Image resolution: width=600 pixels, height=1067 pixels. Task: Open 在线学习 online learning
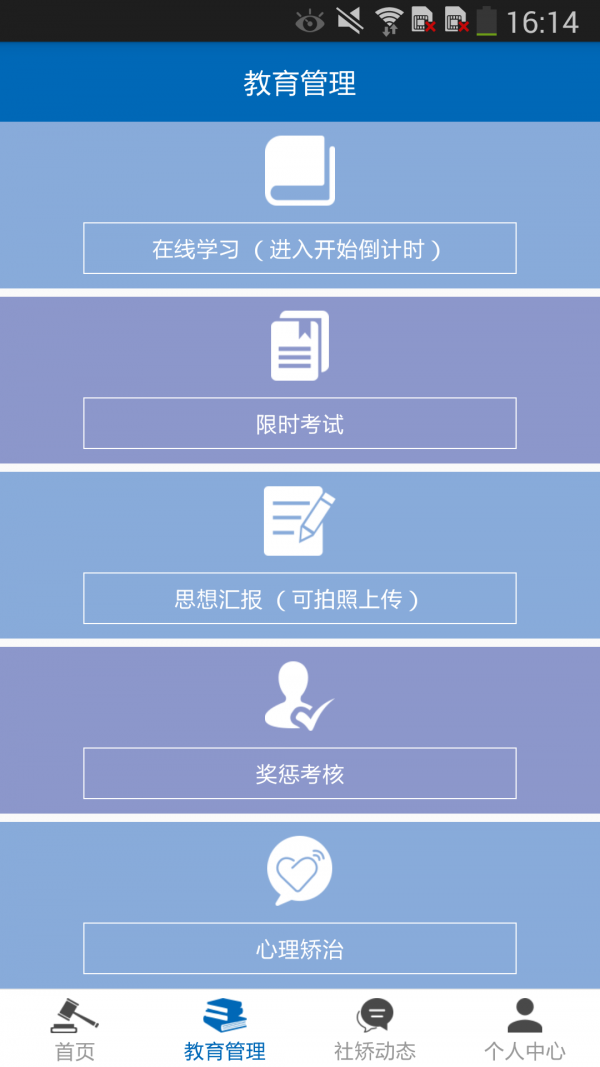coord(299,248)
